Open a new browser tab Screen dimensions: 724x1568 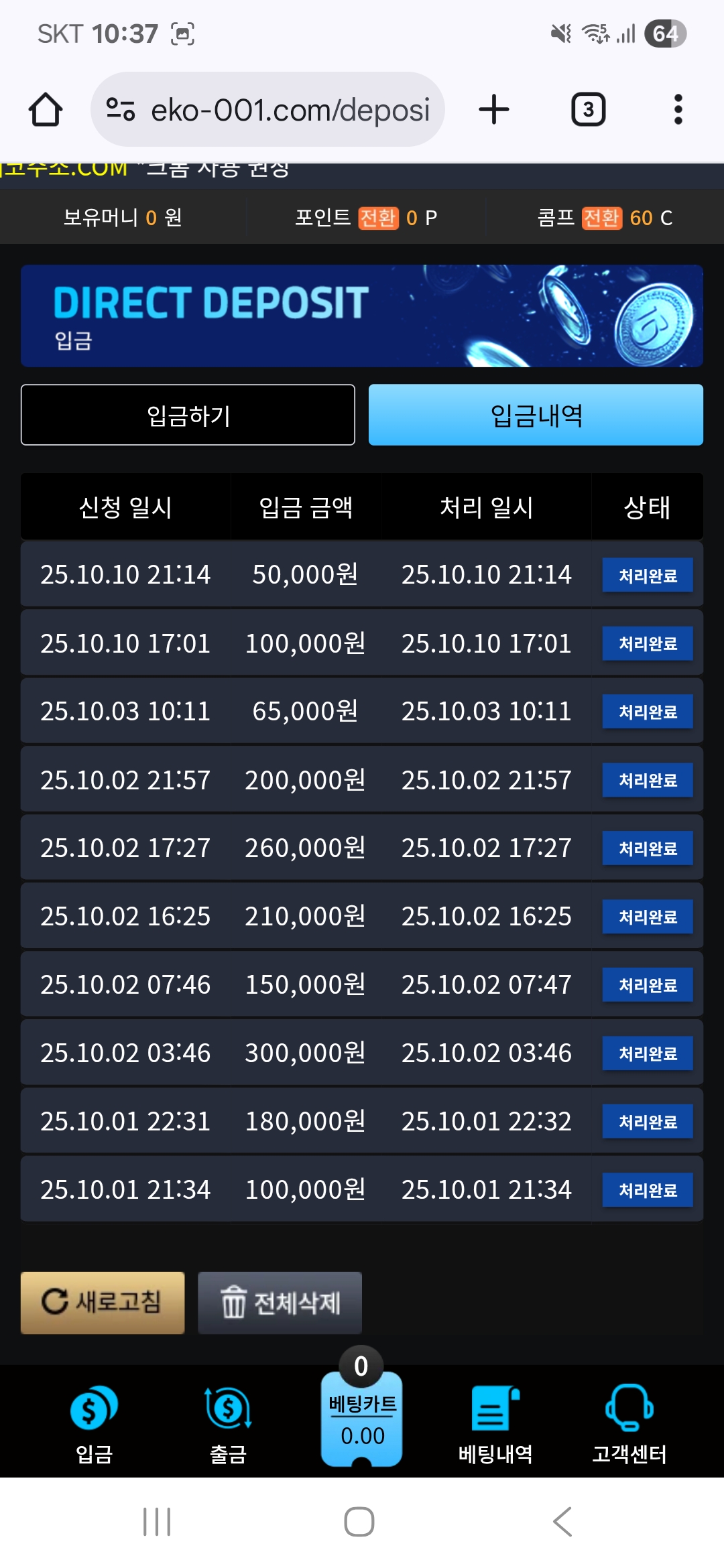[494, 109]
